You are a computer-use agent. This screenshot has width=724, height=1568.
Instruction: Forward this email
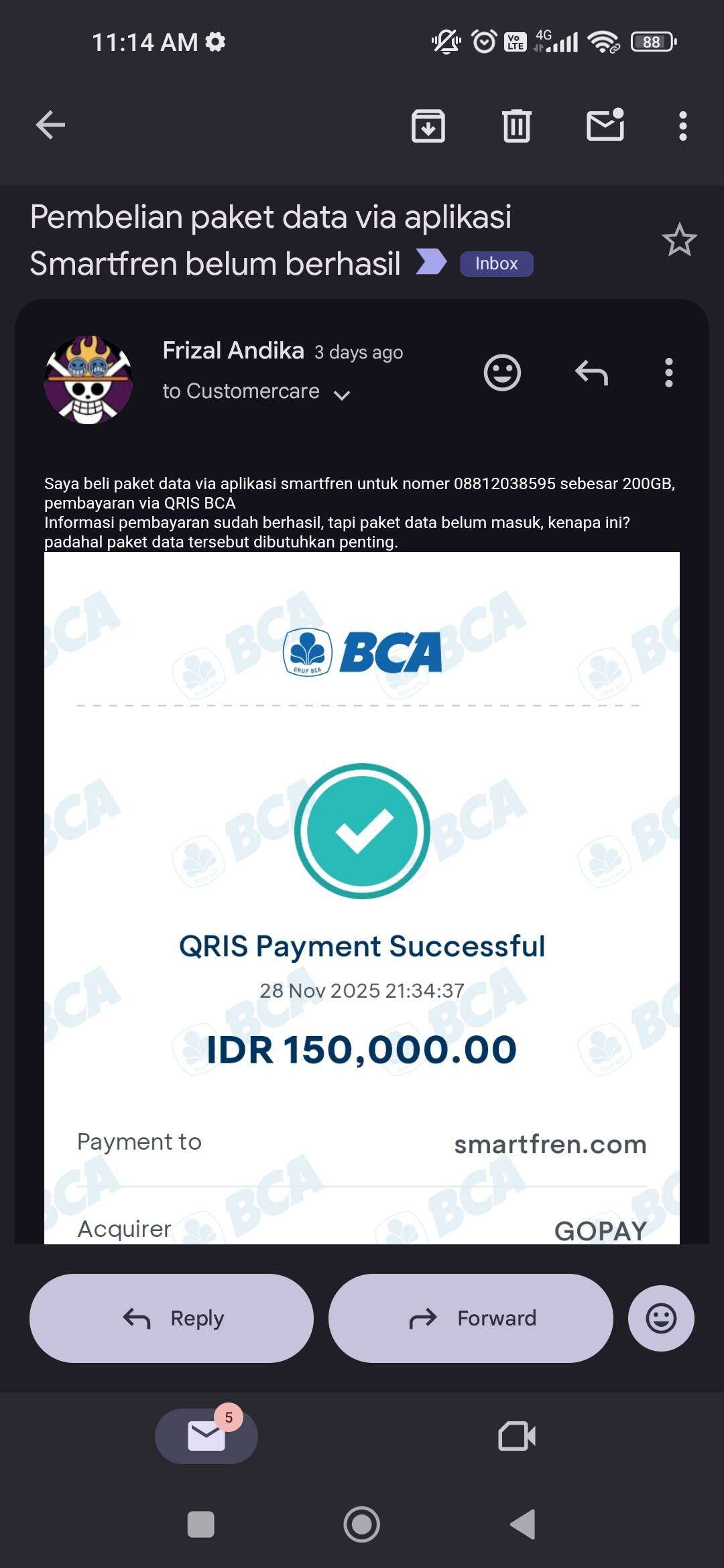471,1318
